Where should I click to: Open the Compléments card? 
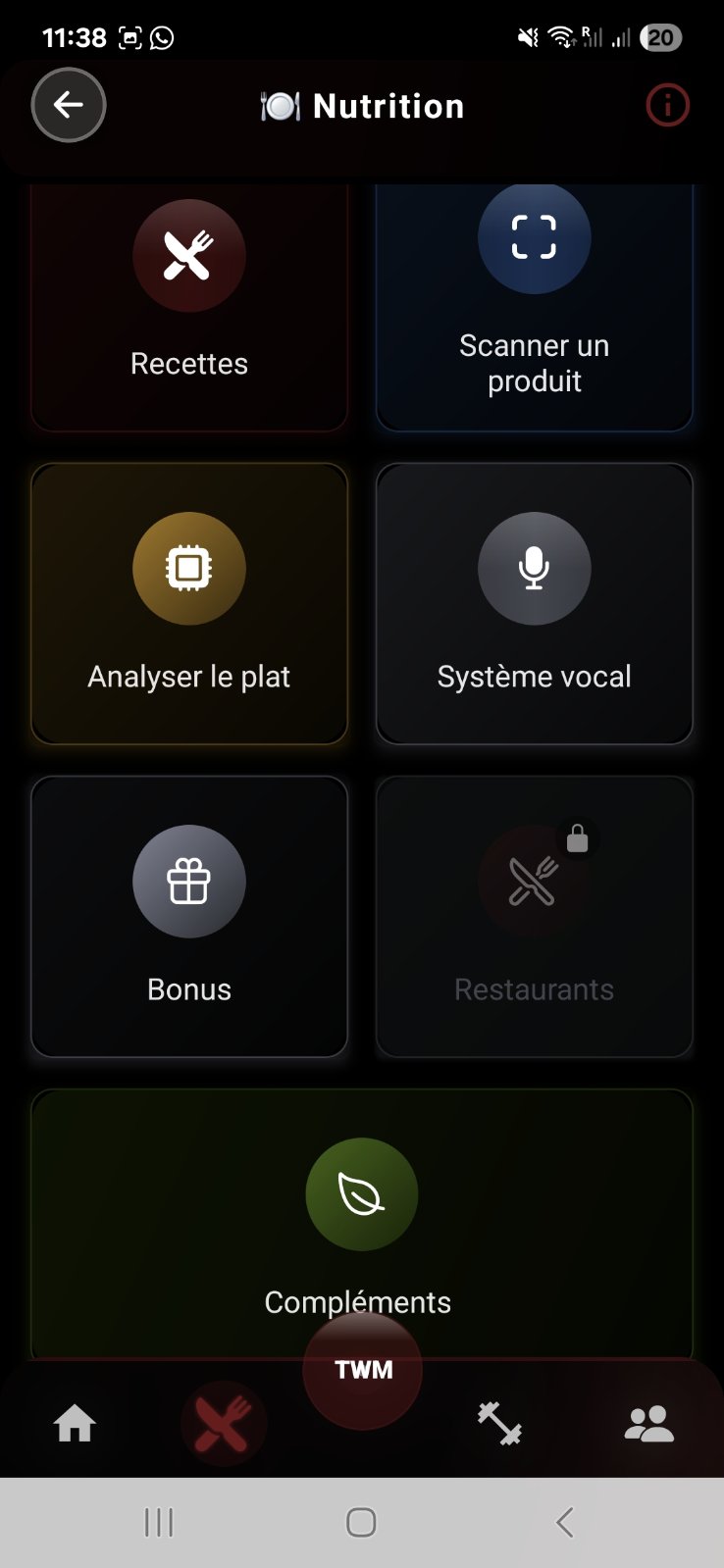(362, 1216)
